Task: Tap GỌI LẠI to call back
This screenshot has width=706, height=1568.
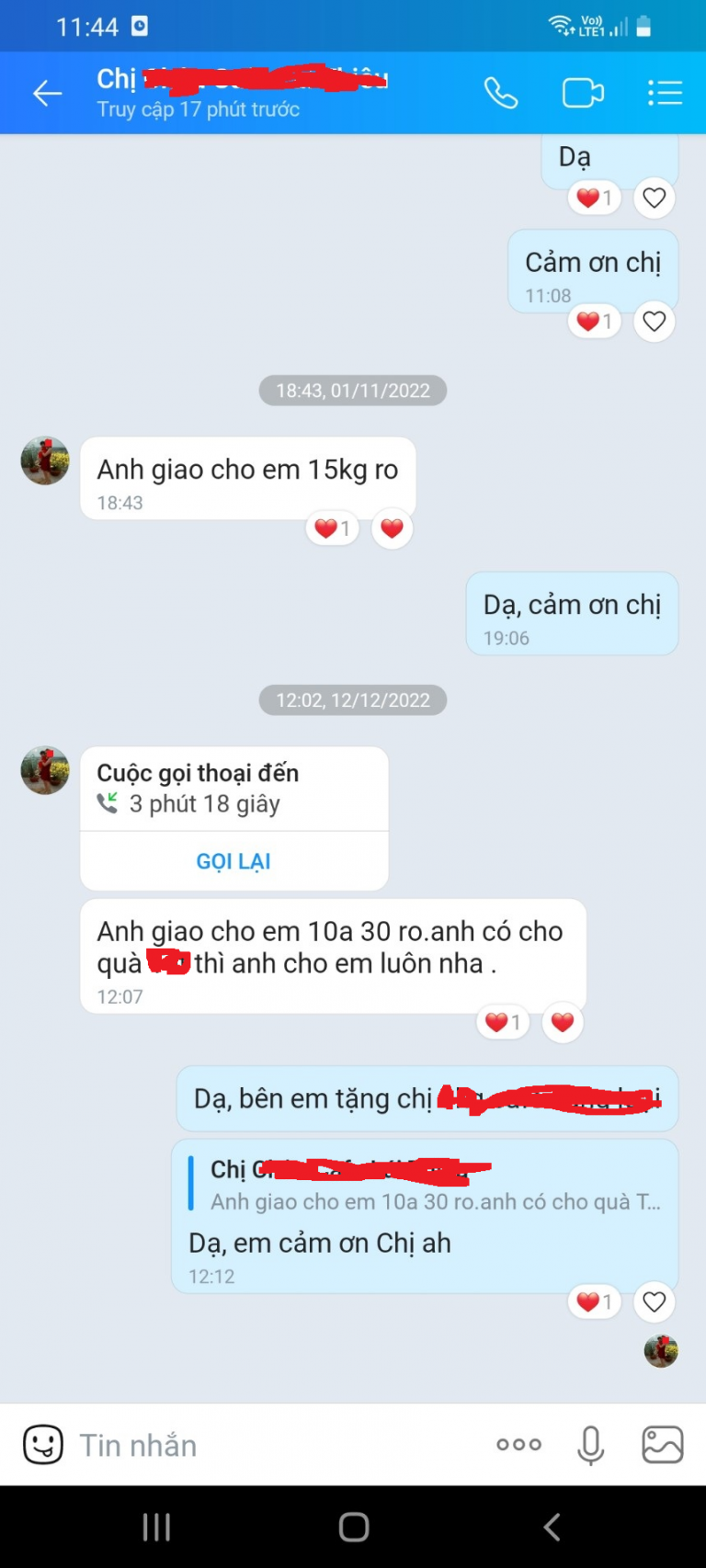Action: point(233,861)
